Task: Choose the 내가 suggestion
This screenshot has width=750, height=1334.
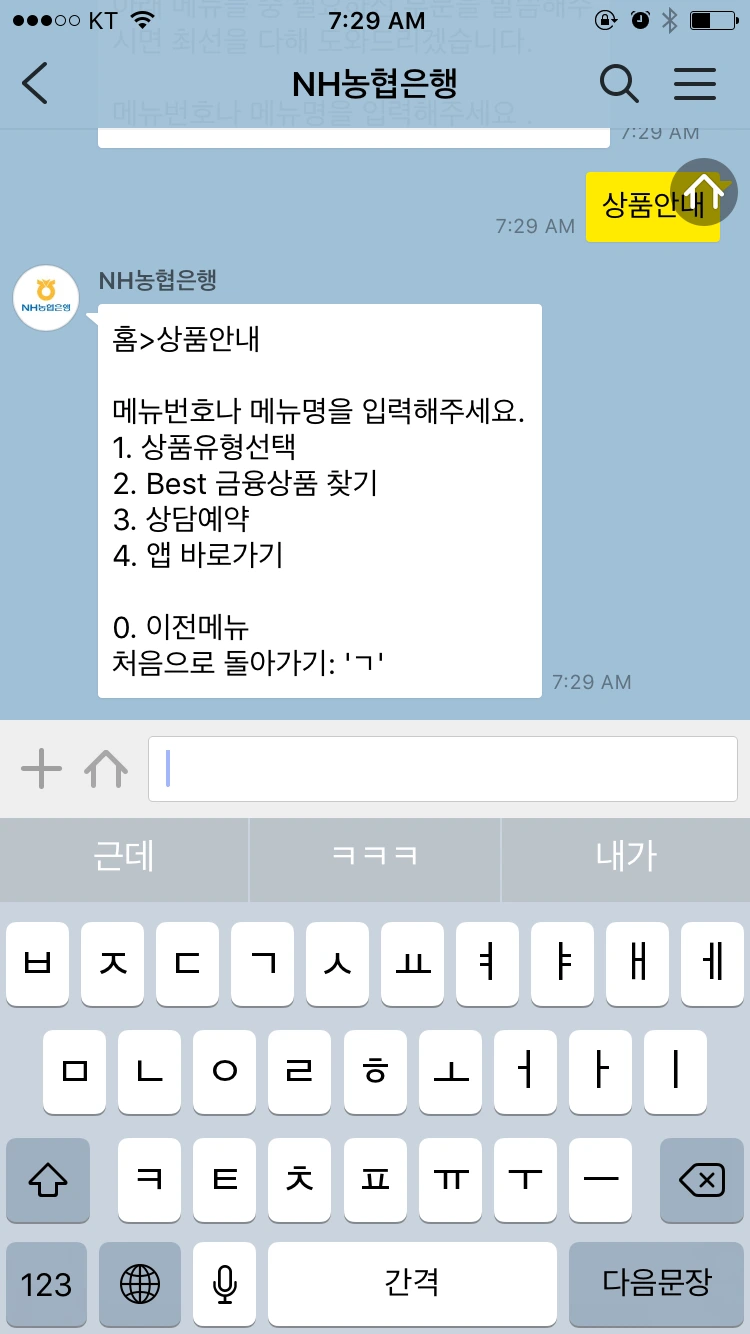Action: pyautogui.click(x=626, y=856)
